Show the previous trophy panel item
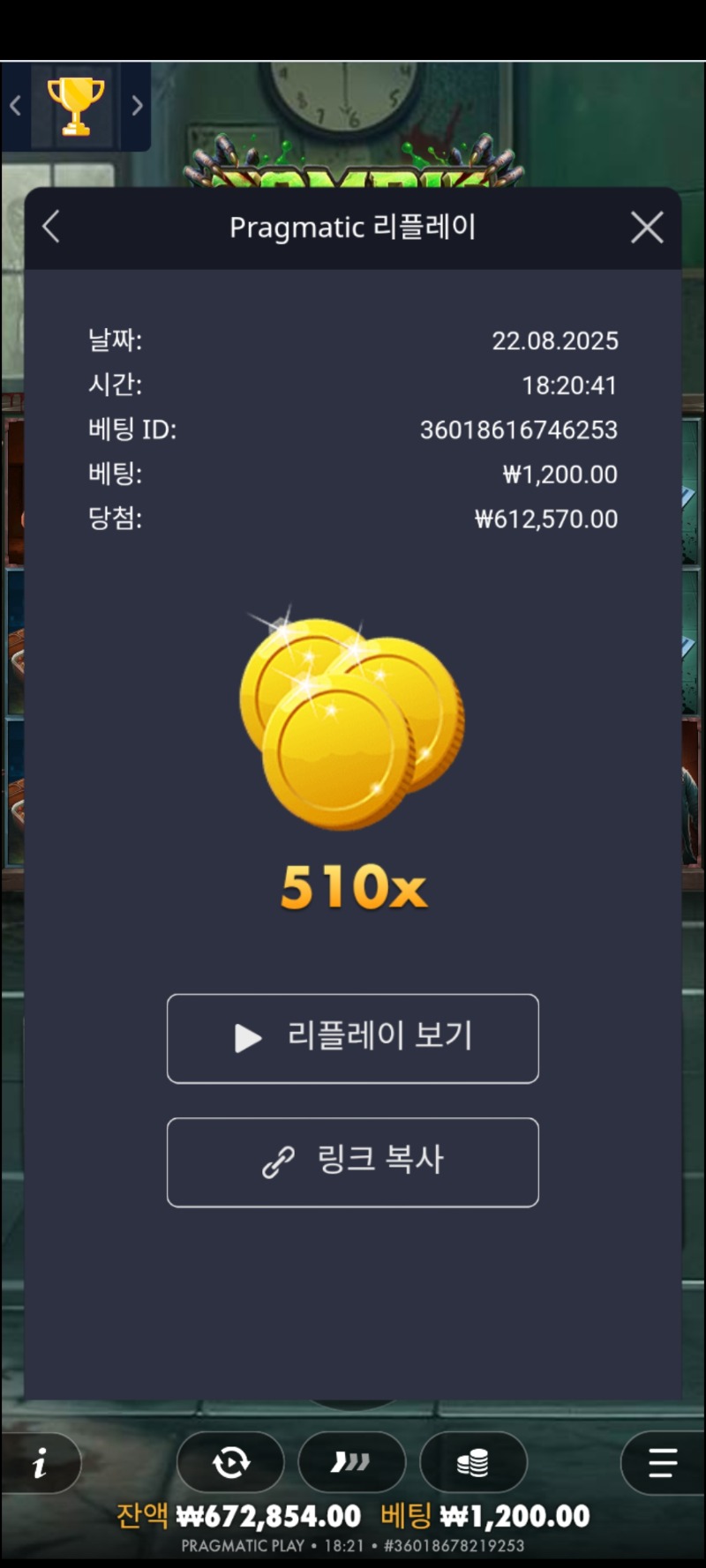The width and height of the screenshot is (706, 1568). tap(15, 106)
